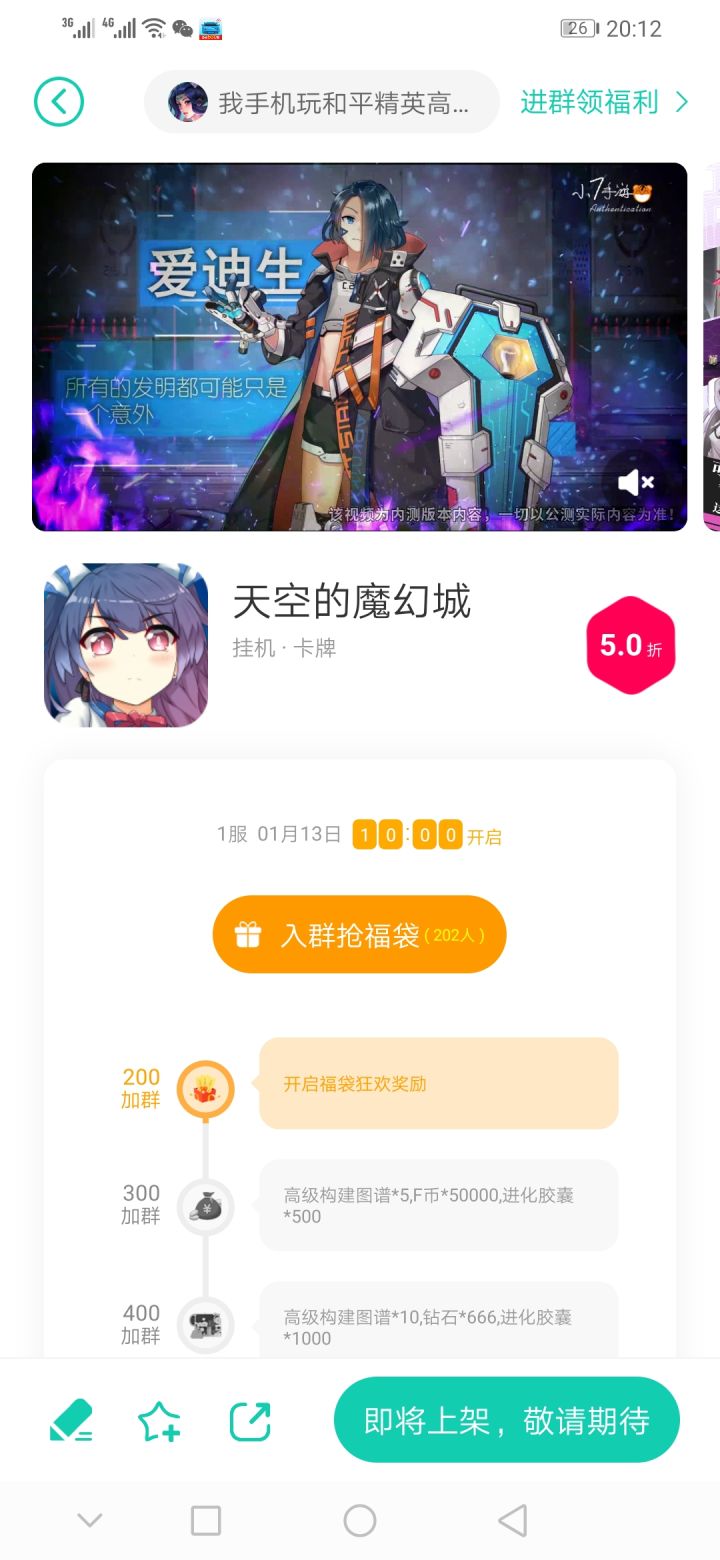This screenshot has height=1560, width=720.
Task: Unmute the 爱迪生 promo video
Action: (x=635, y=483)
